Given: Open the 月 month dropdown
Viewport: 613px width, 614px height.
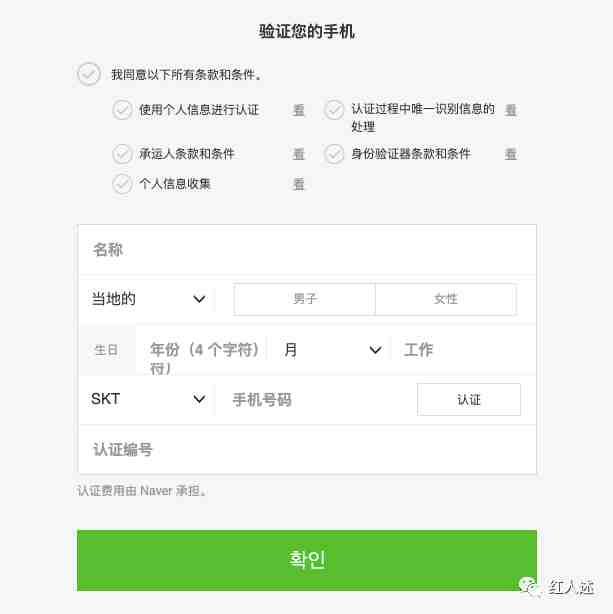Looking at the screenshot, I should pos(332,350).
